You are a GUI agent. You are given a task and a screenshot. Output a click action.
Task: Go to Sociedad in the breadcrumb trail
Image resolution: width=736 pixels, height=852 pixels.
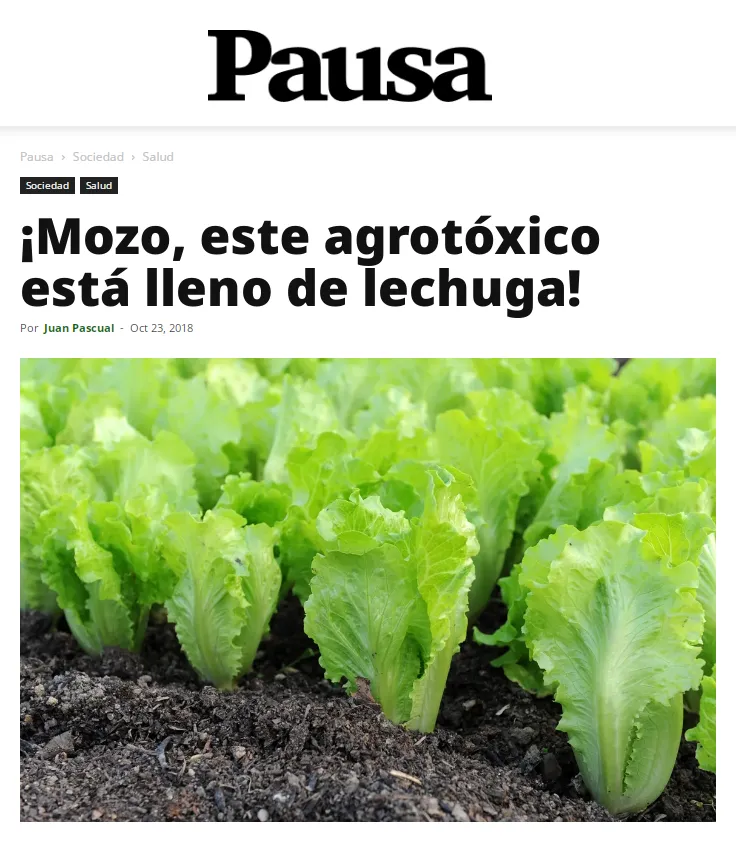pyautogui.click(x=98, y=157)
